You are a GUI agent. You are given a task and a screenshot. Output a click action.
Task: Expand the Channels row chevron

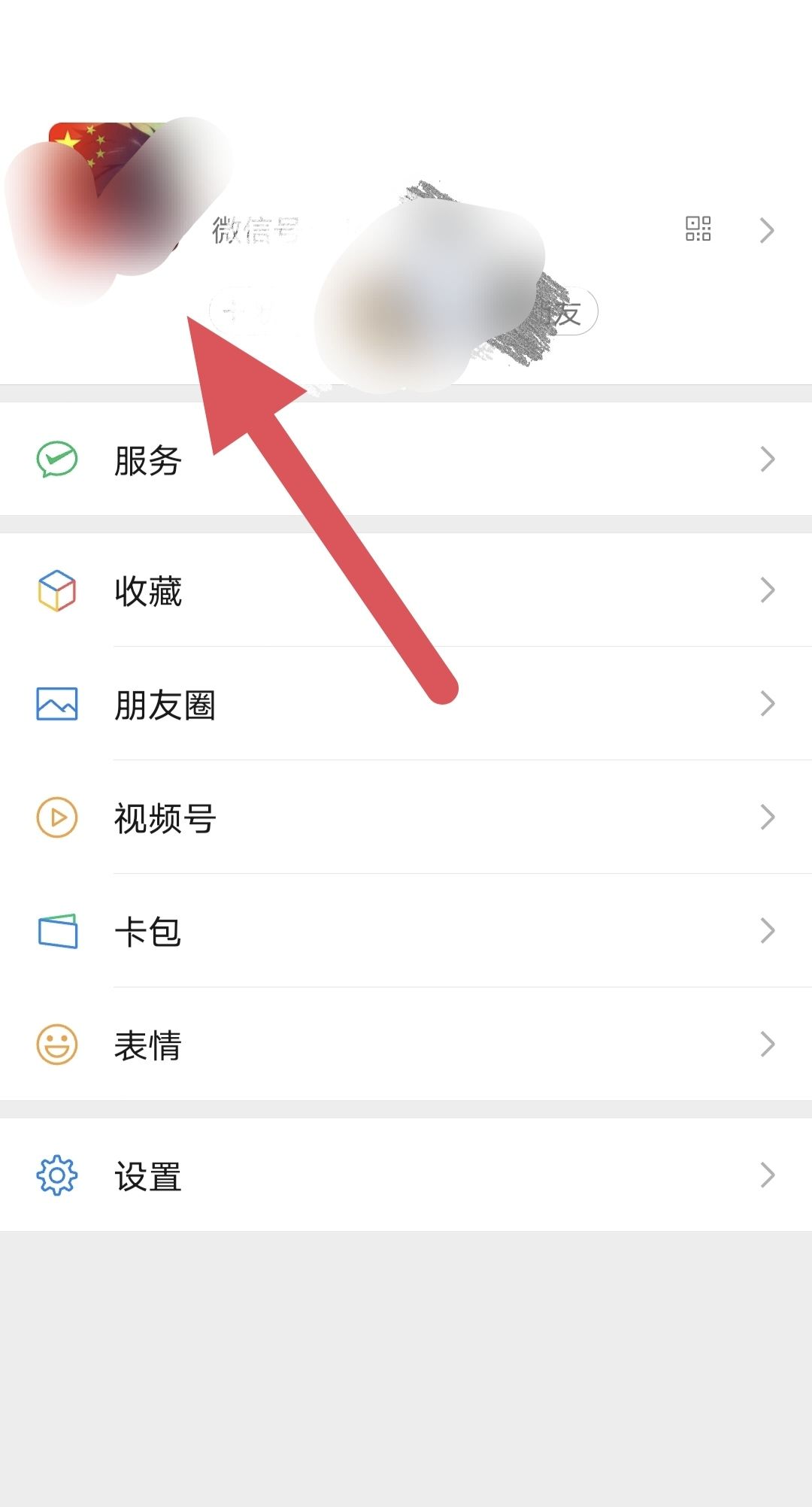click(766, 817)
